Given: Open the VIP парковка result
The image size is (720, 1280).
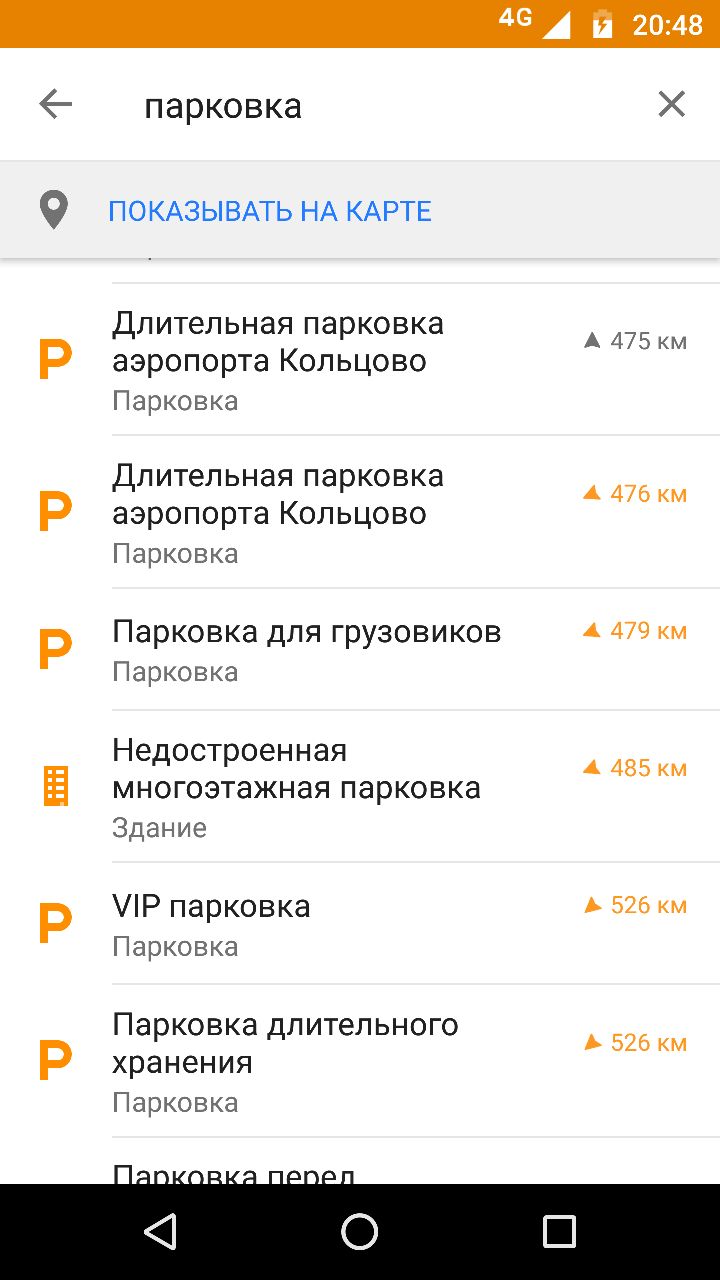Looking at the screenshot, I should click(x=360, y=924).
